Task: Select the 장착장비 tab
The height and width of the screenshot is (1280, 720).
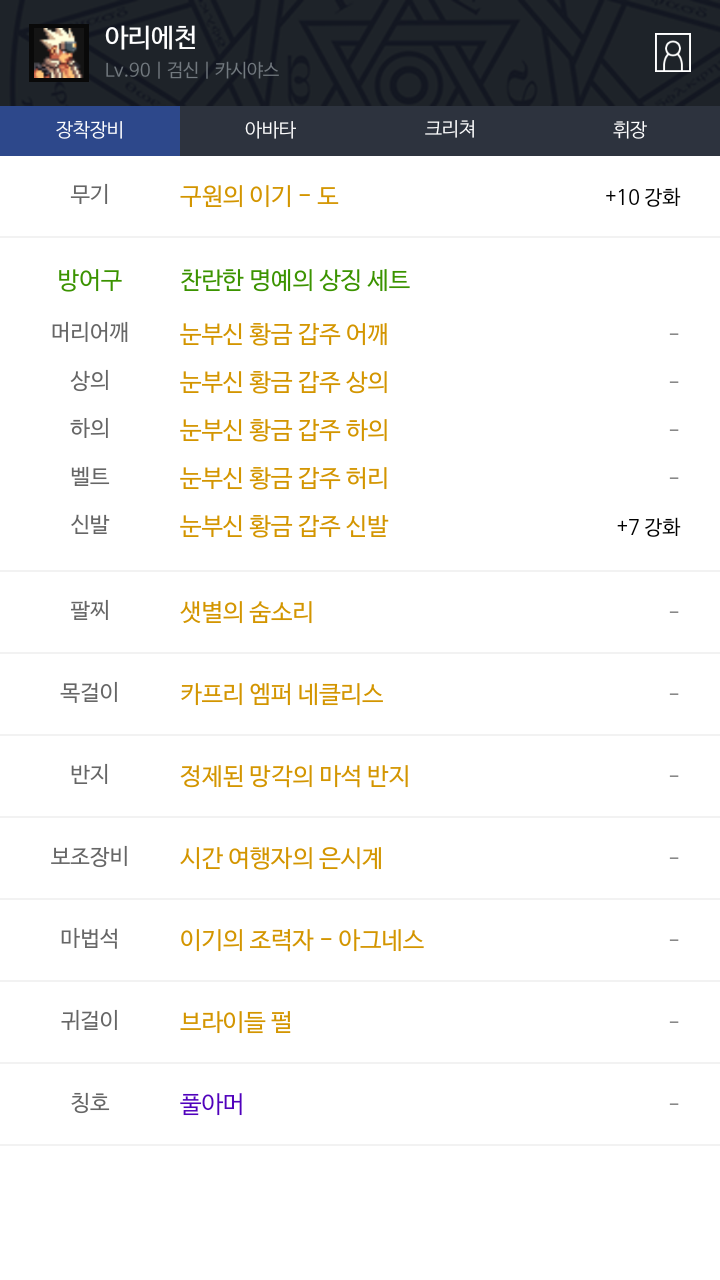Action: [90, 130]
